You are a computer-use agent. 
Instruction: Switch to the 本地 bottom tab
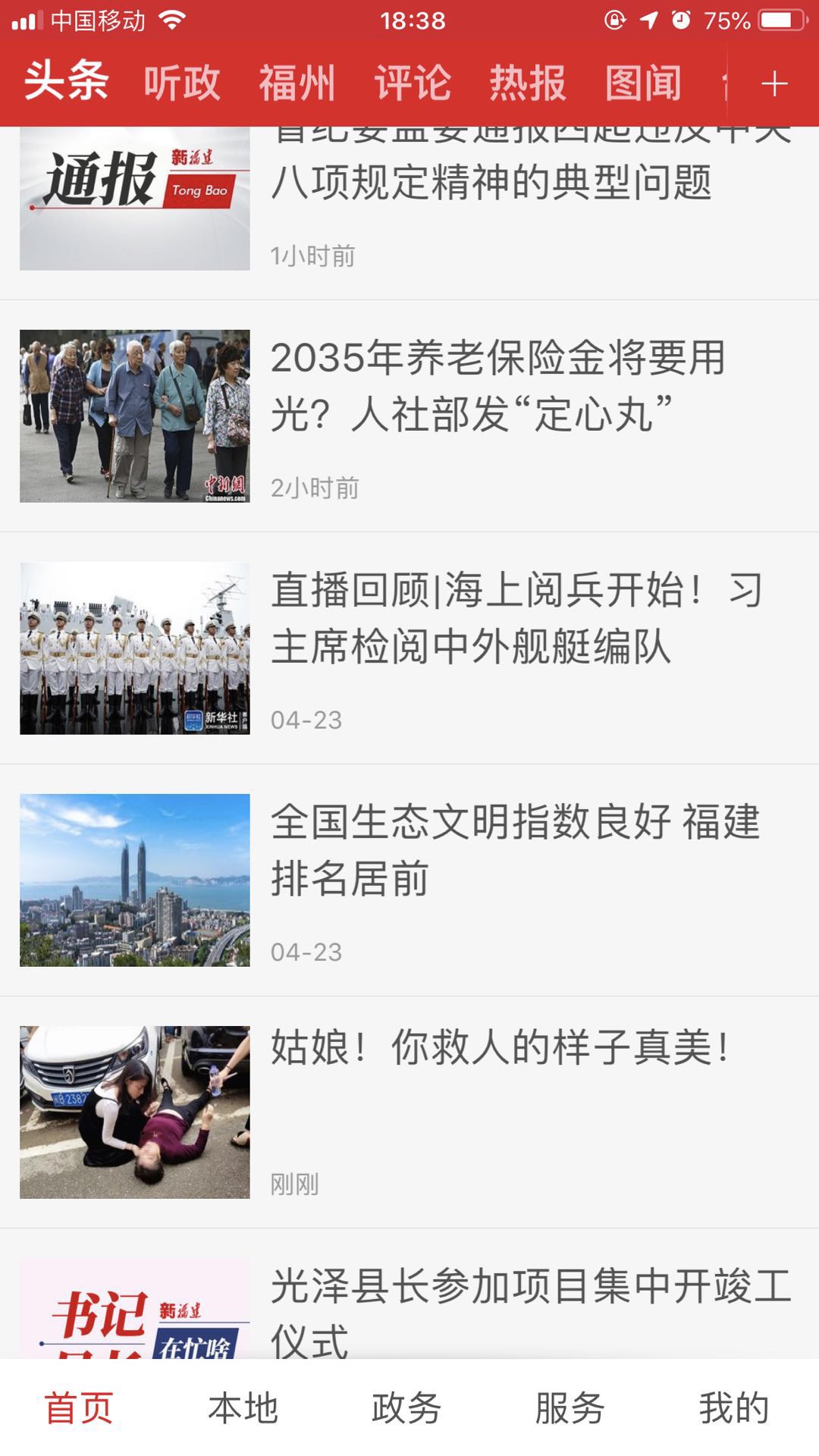(x=243, y=1408)
